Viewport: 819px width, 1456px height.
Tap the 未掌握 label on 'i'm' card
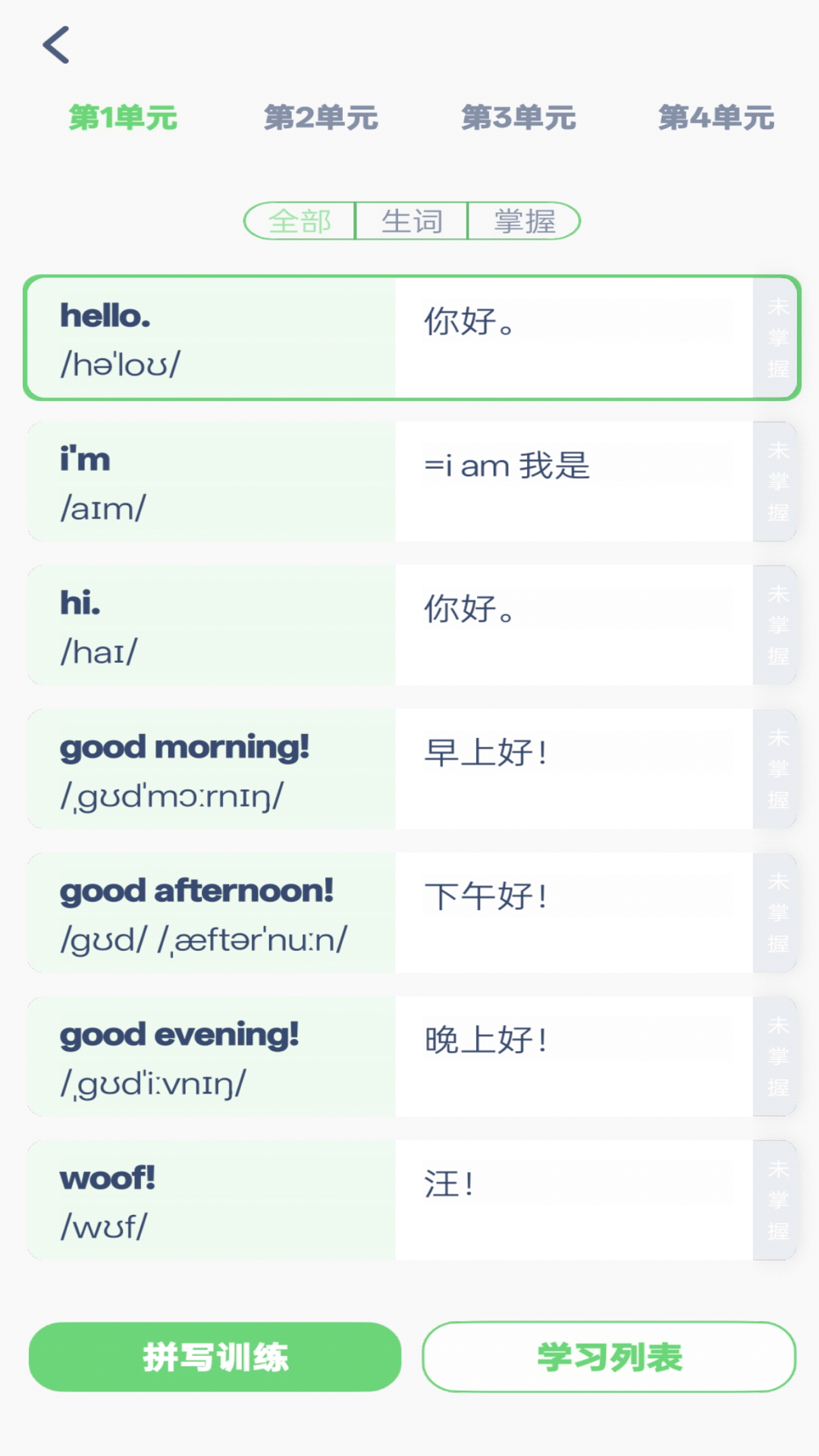[773, 482]
